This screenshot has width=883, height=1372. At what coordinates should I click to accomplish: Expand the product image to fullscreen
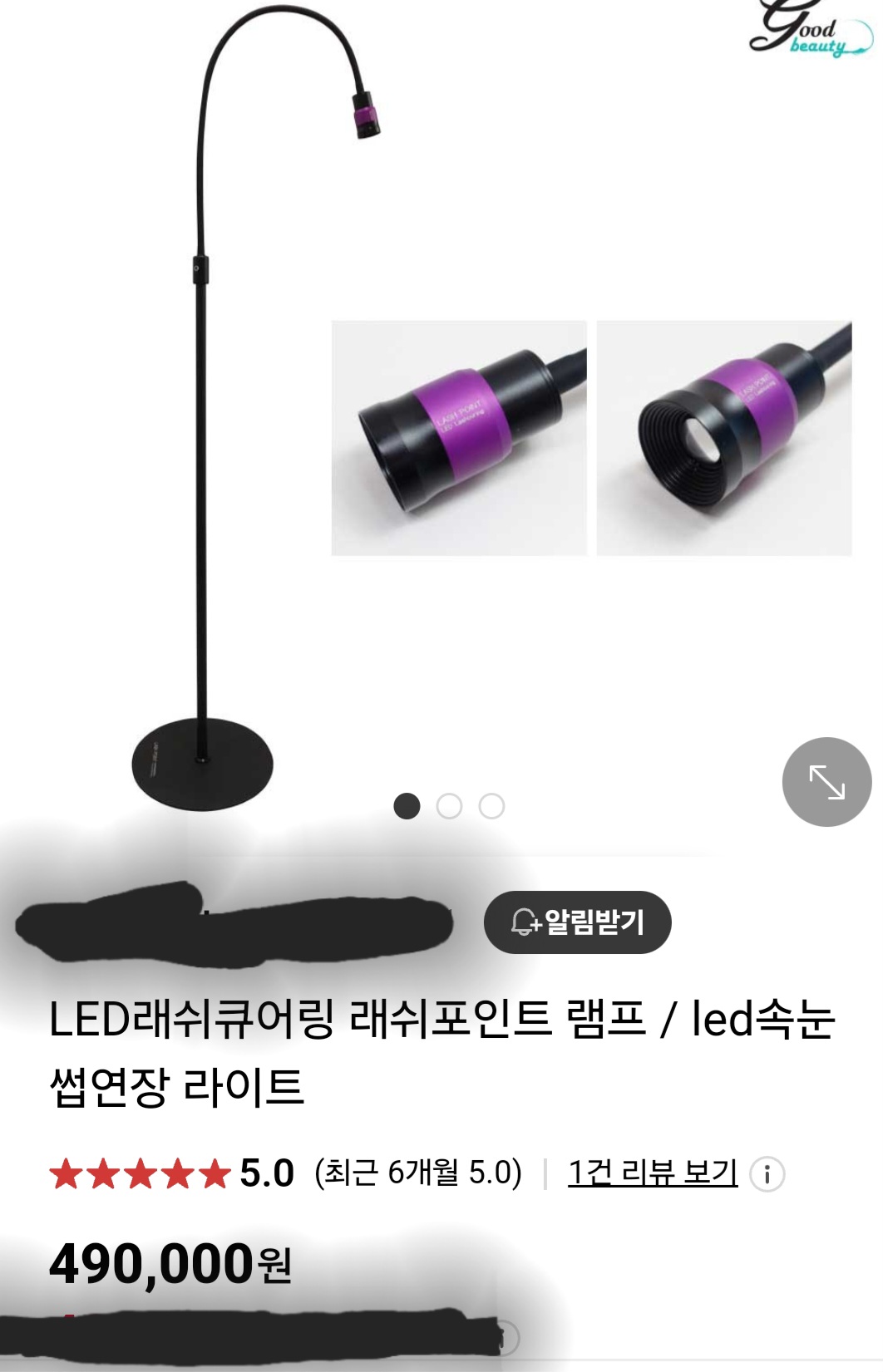826,782
